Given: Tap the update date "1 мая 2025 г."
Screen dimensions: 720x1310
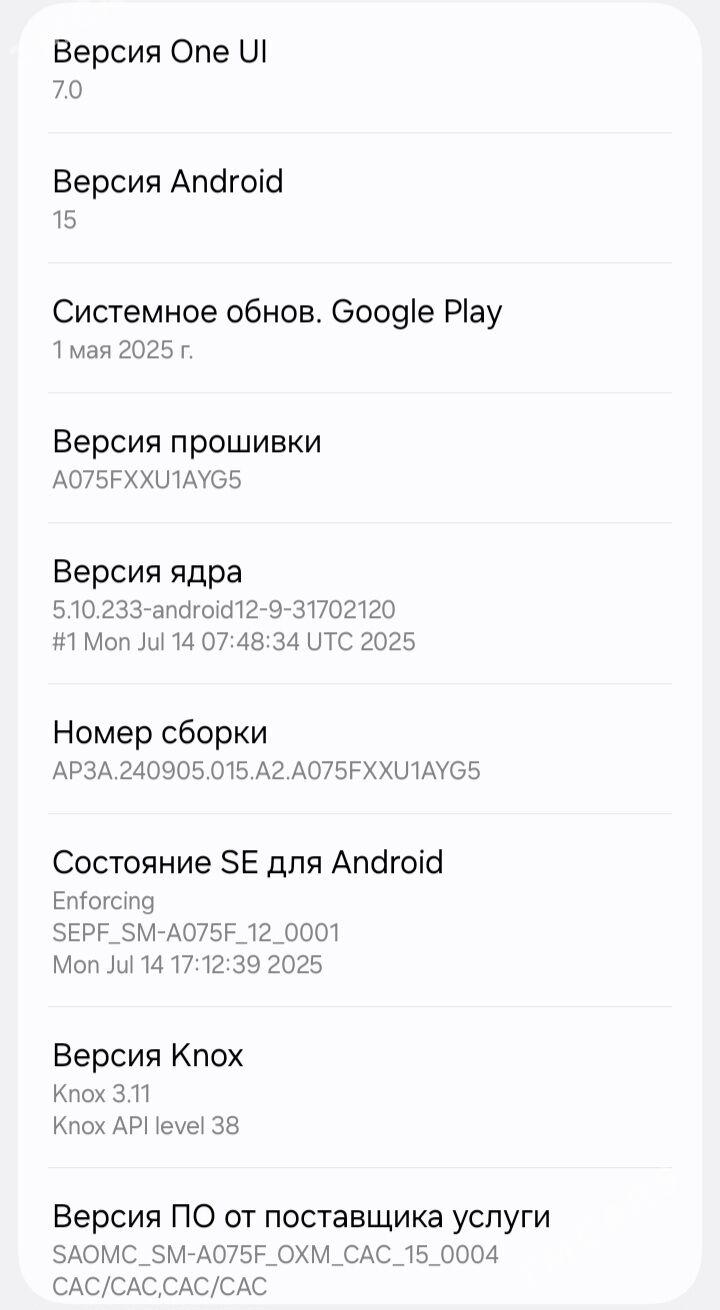Looking at the screenshot, I should pyautogui.click(x=124, y=350).
